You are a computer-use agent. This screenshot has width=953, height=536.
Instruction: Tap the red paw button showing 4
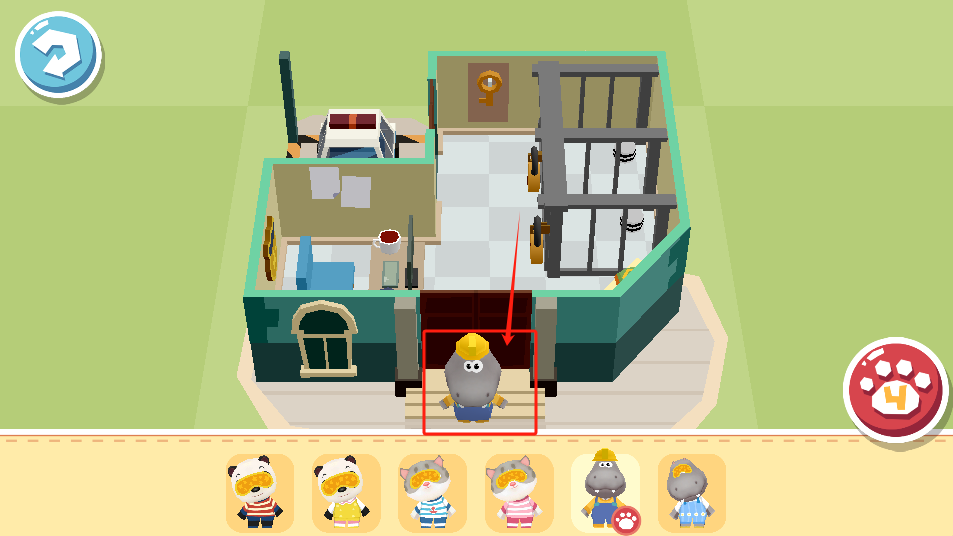point(895,390)
